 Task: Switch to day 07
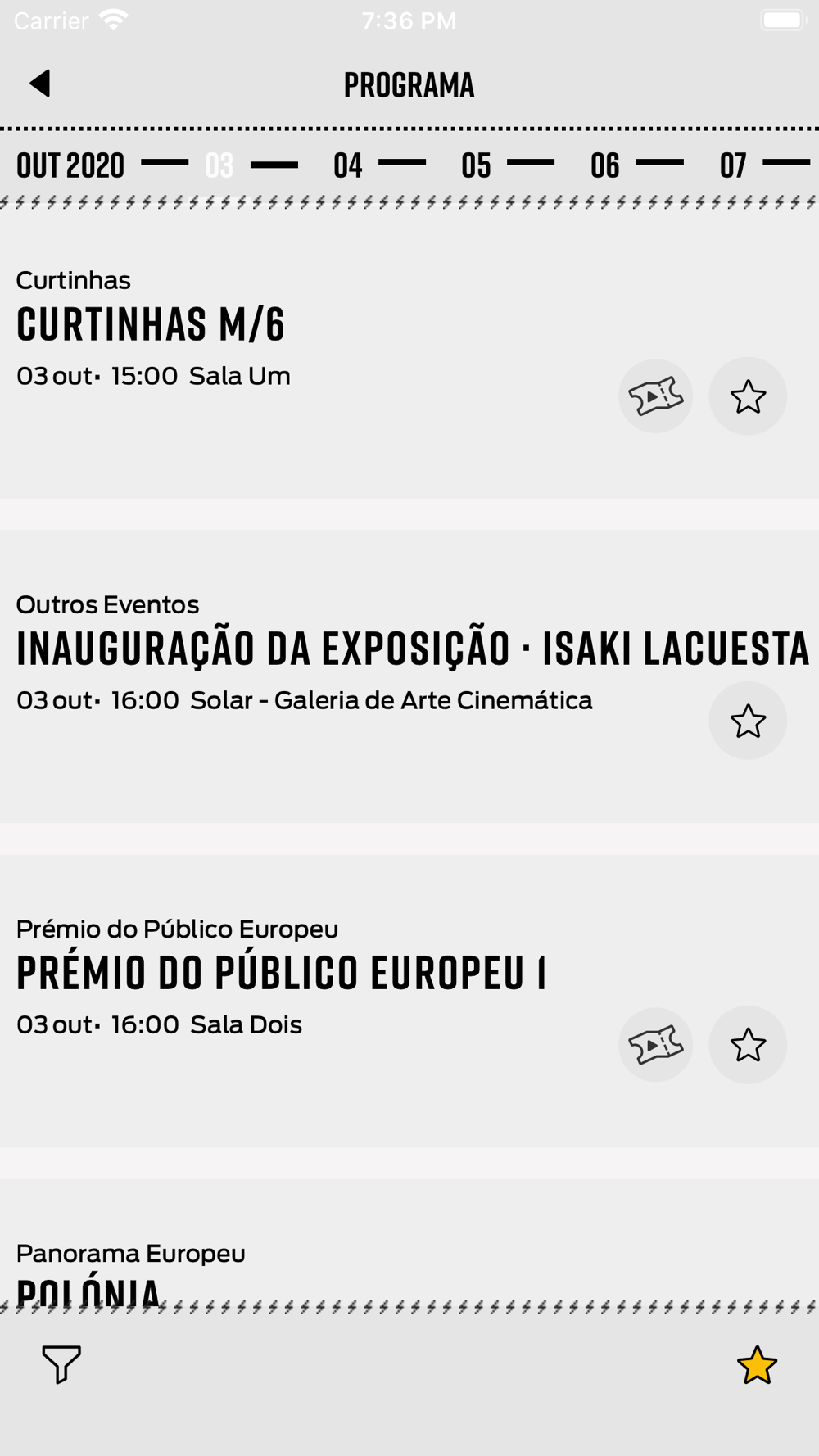pos(733,166)
